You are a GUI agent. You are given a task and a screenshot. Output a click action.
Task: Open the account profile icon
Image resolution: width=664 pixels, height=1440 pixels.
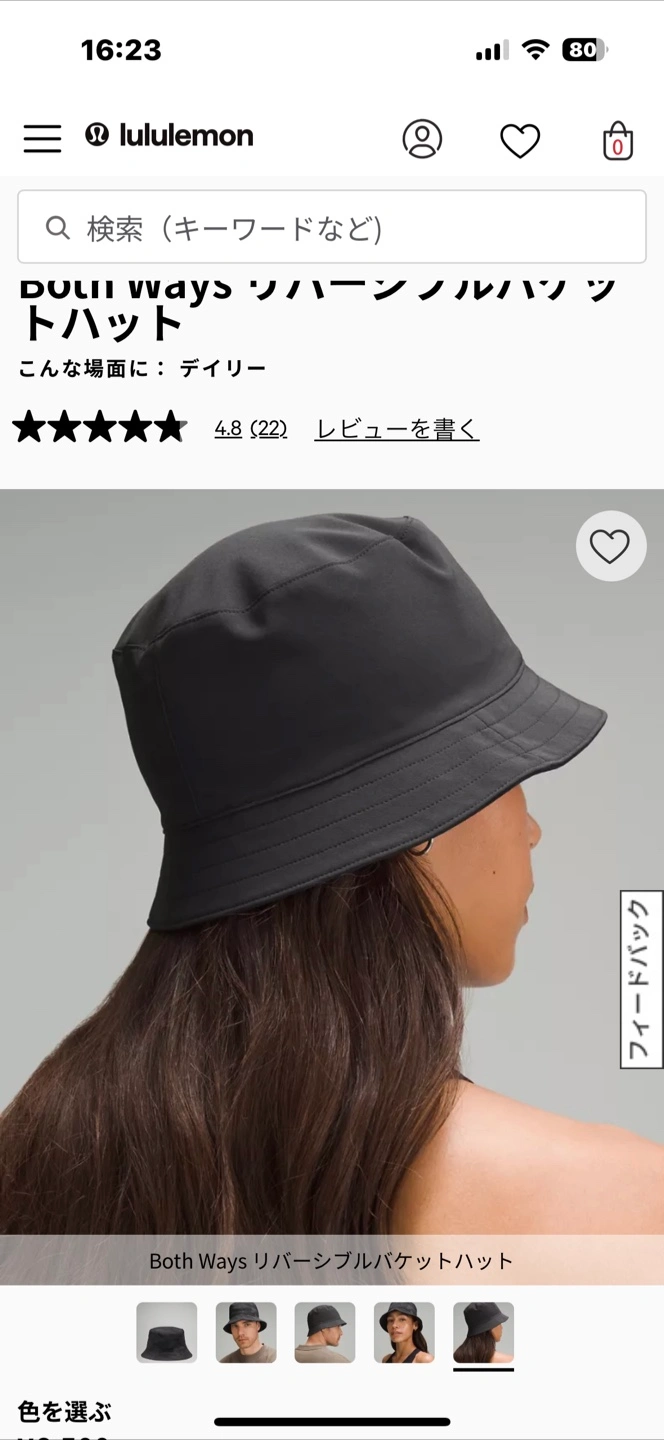422,138
